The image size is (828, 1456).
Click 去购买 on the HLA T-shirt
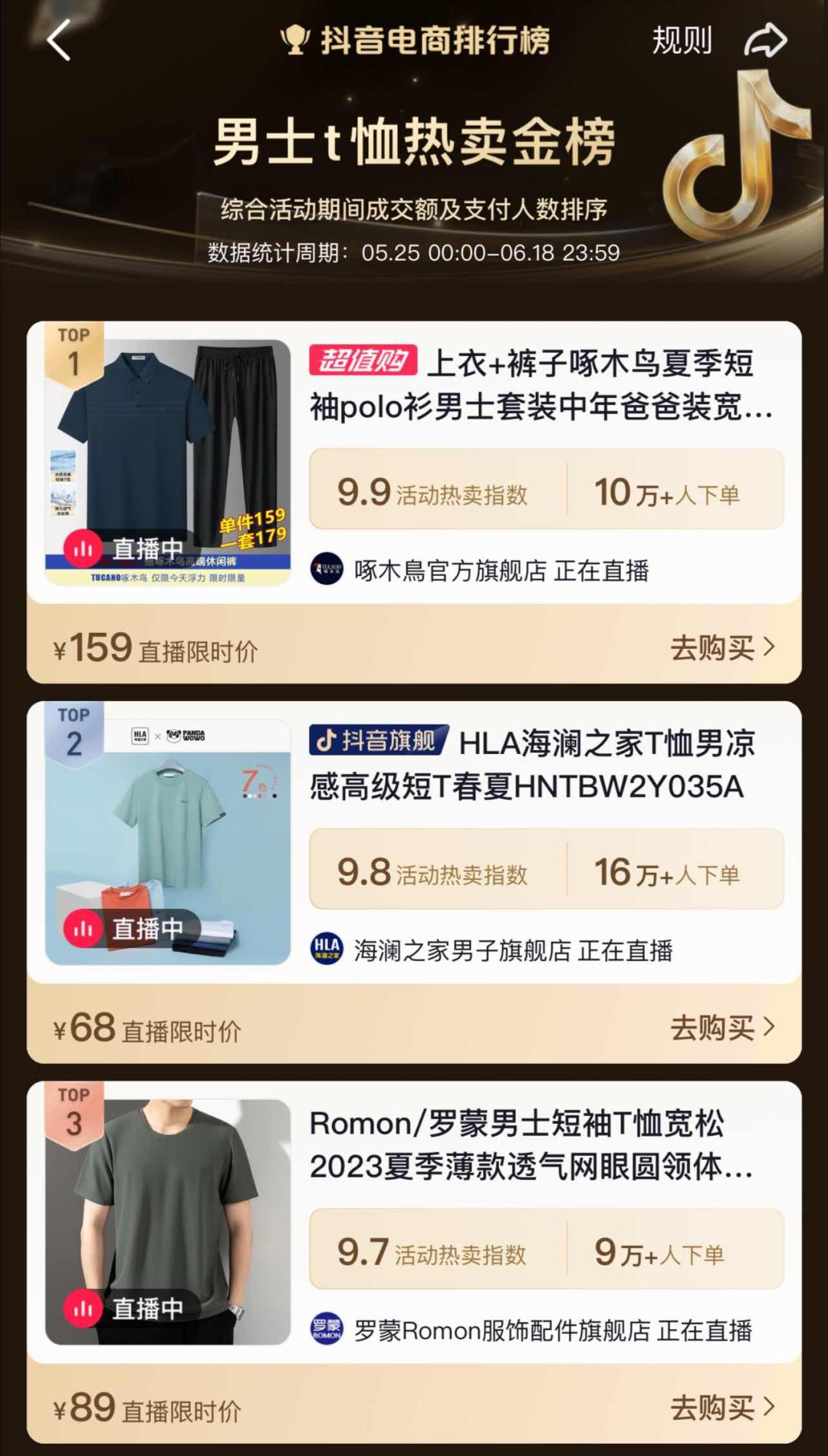pyautogui.click(x=713, y=1027)
